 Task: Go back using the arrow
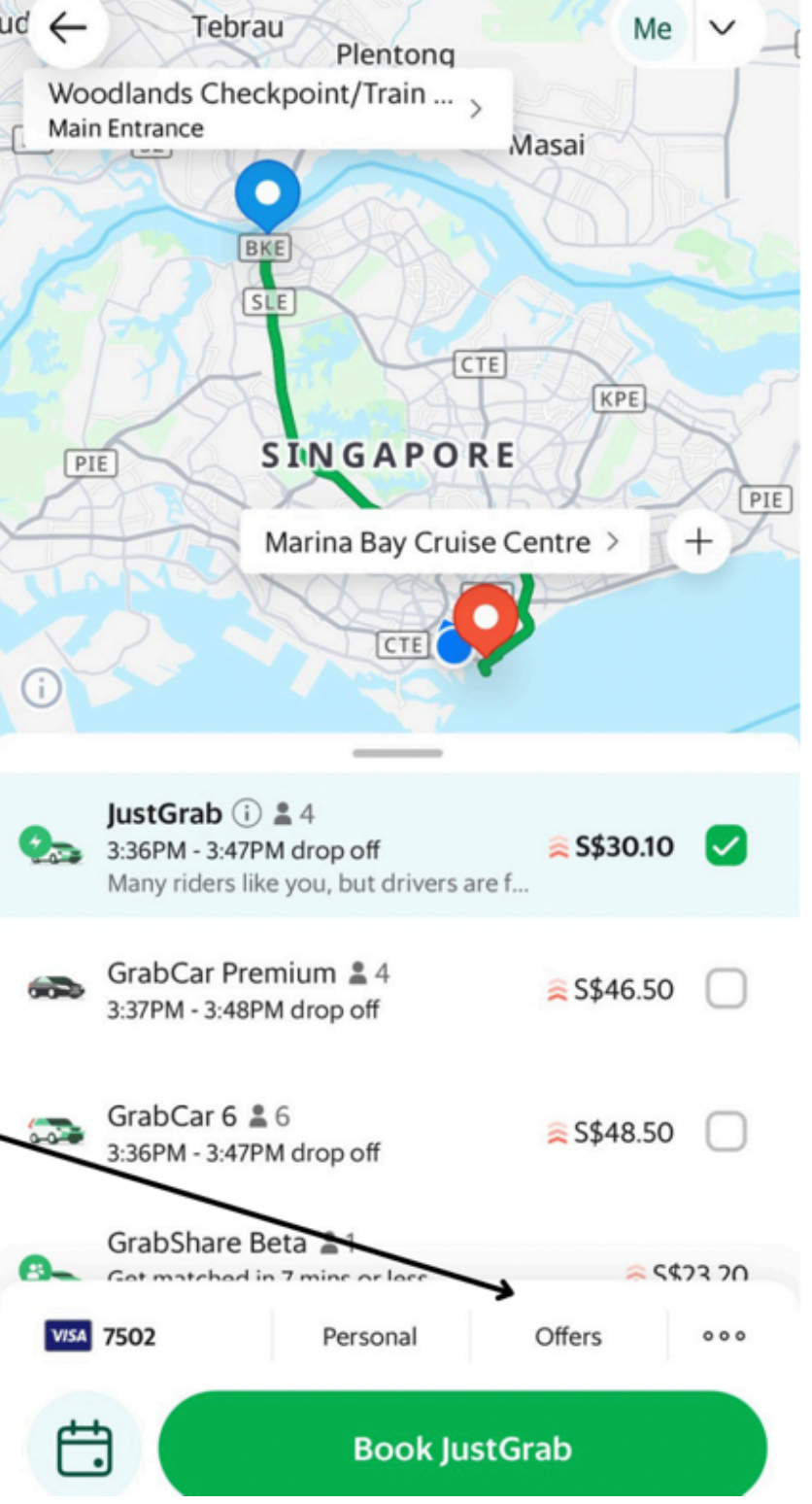coord(67,30)
